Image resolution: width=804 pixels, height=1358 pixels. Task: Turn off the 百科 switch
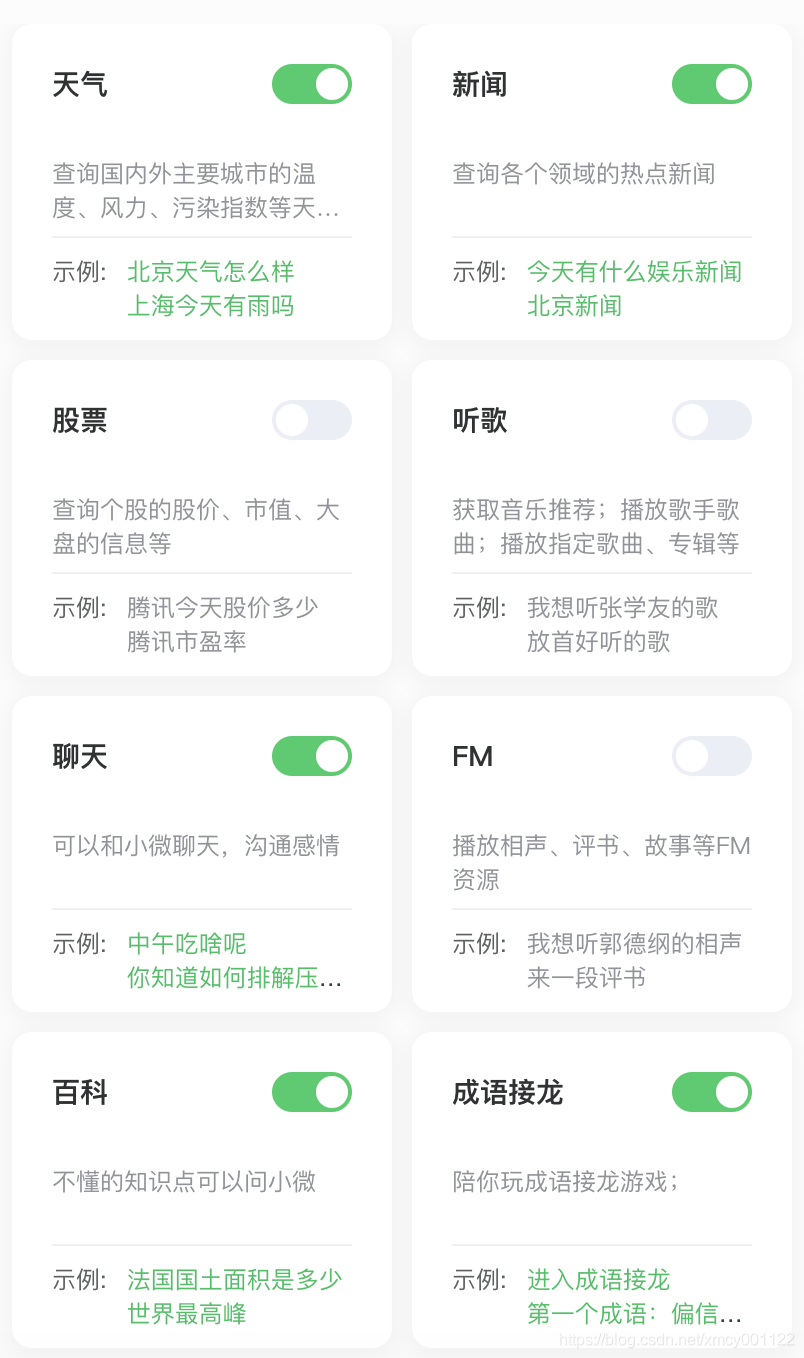pyautogui.click(x=311, y=1092)
